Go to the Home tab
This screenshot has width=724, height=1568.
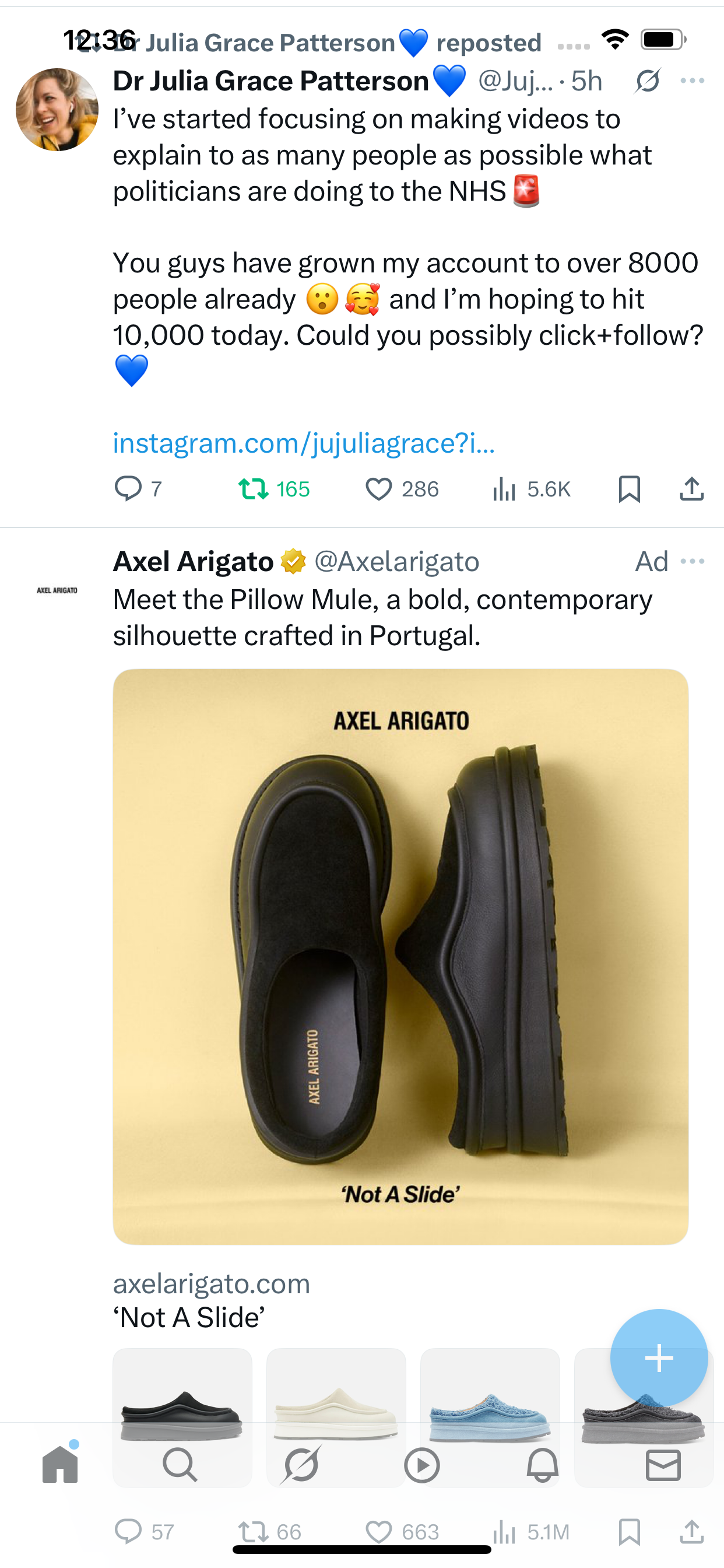coord(60,1464)
